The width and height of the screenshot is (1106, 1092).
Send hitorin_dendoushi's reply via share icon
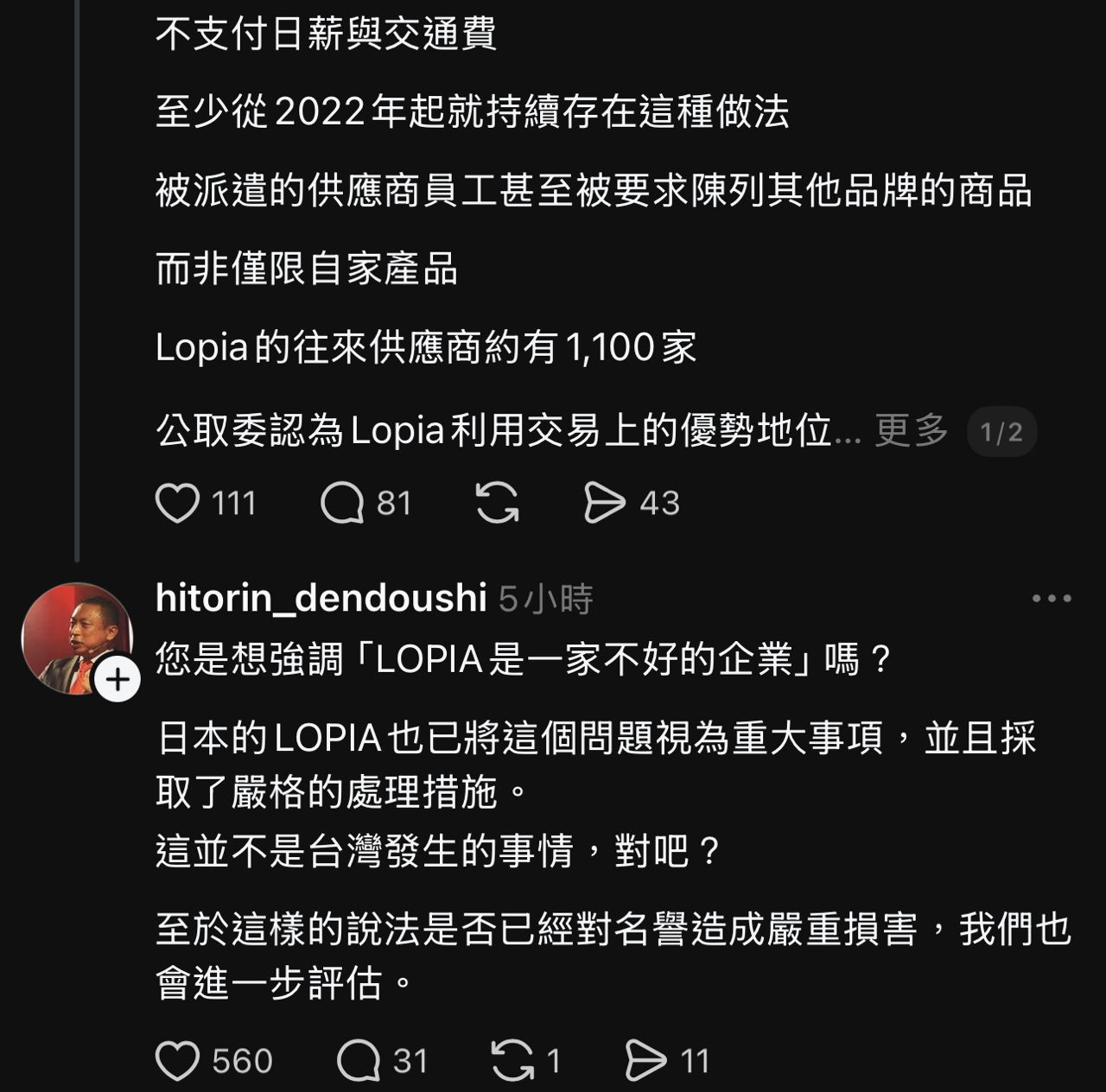[x=645, y=1061]
